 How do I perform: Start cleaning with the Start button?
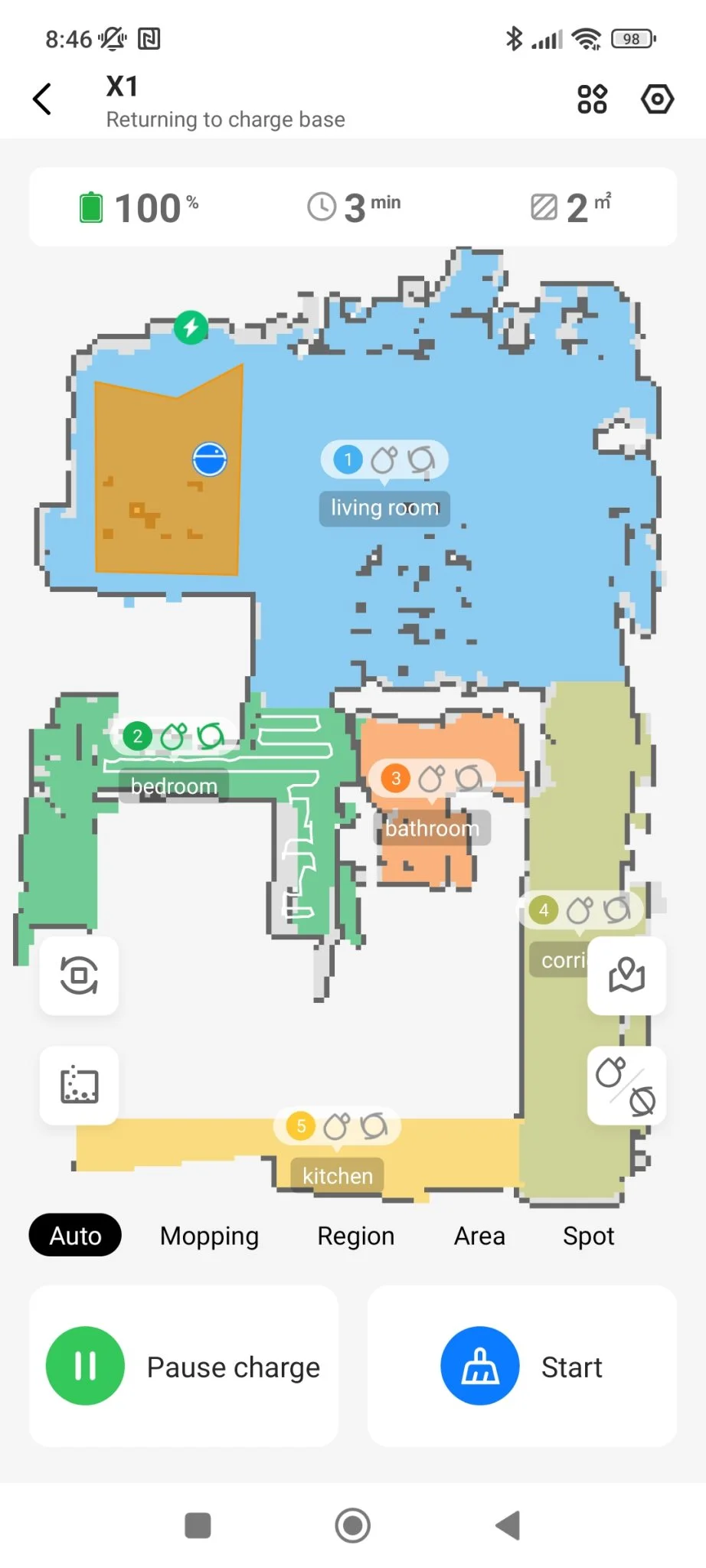522,1367
